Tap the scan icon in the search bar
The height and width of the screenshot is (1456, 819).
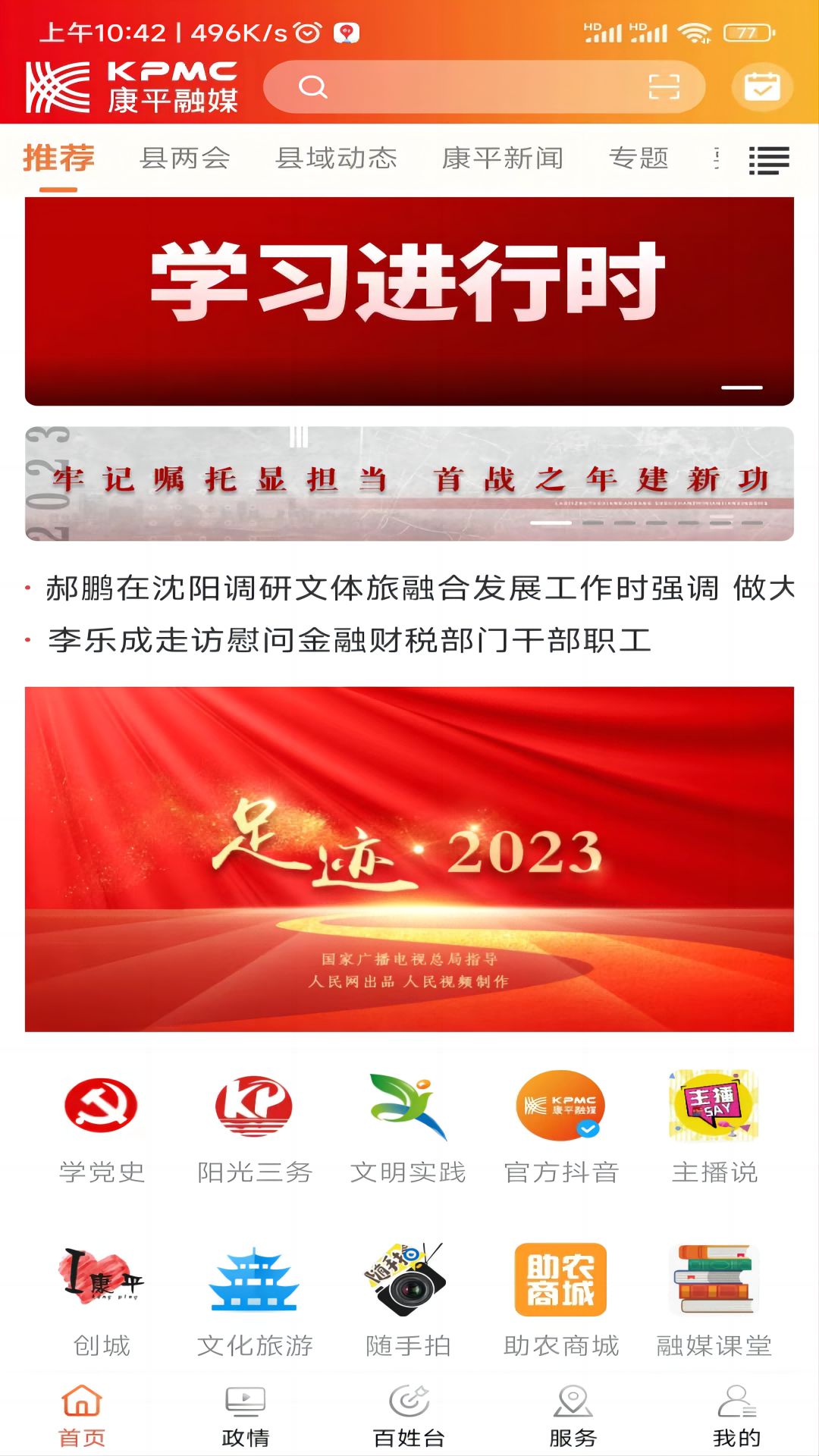pos(664,87)
